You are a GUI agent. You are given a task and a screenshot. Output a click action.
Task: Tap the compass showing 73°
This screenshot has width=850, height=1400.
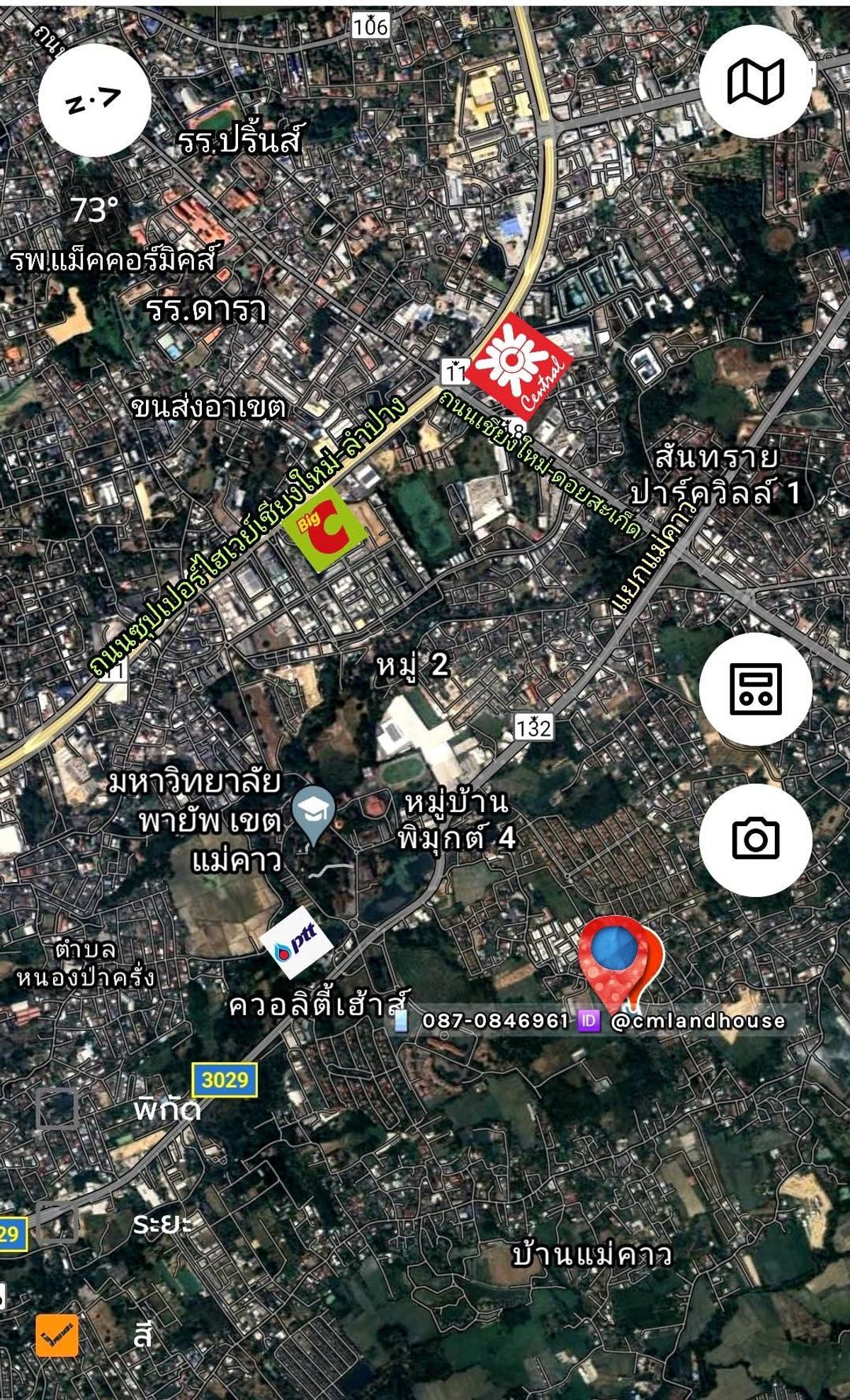[94, 101]
